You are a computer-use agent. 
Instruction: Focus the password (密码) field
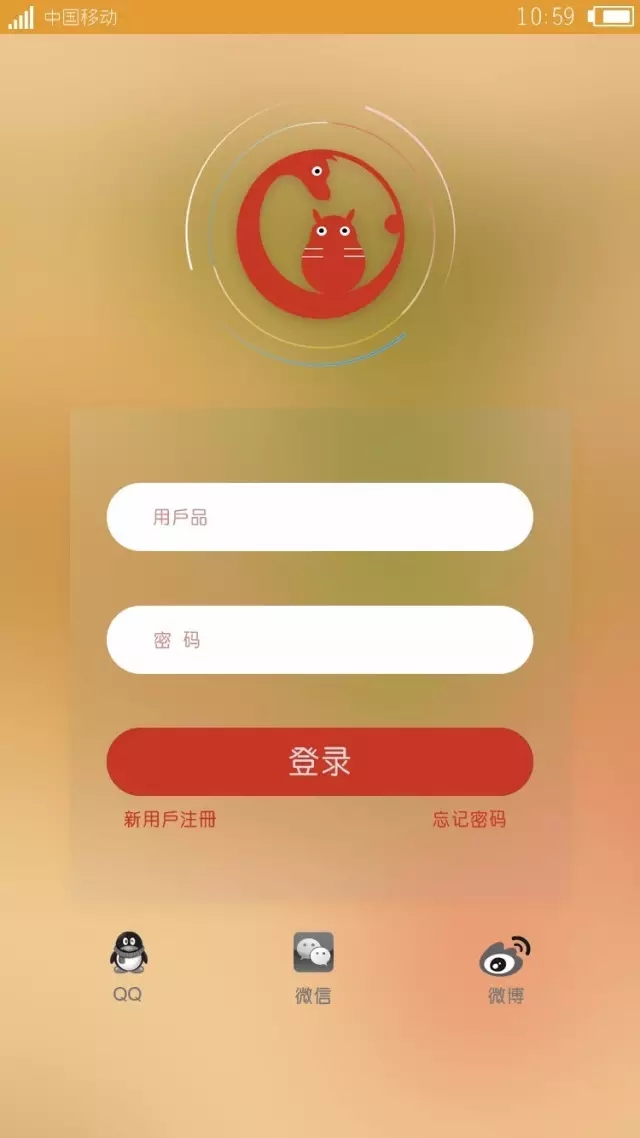click(320, 640)
